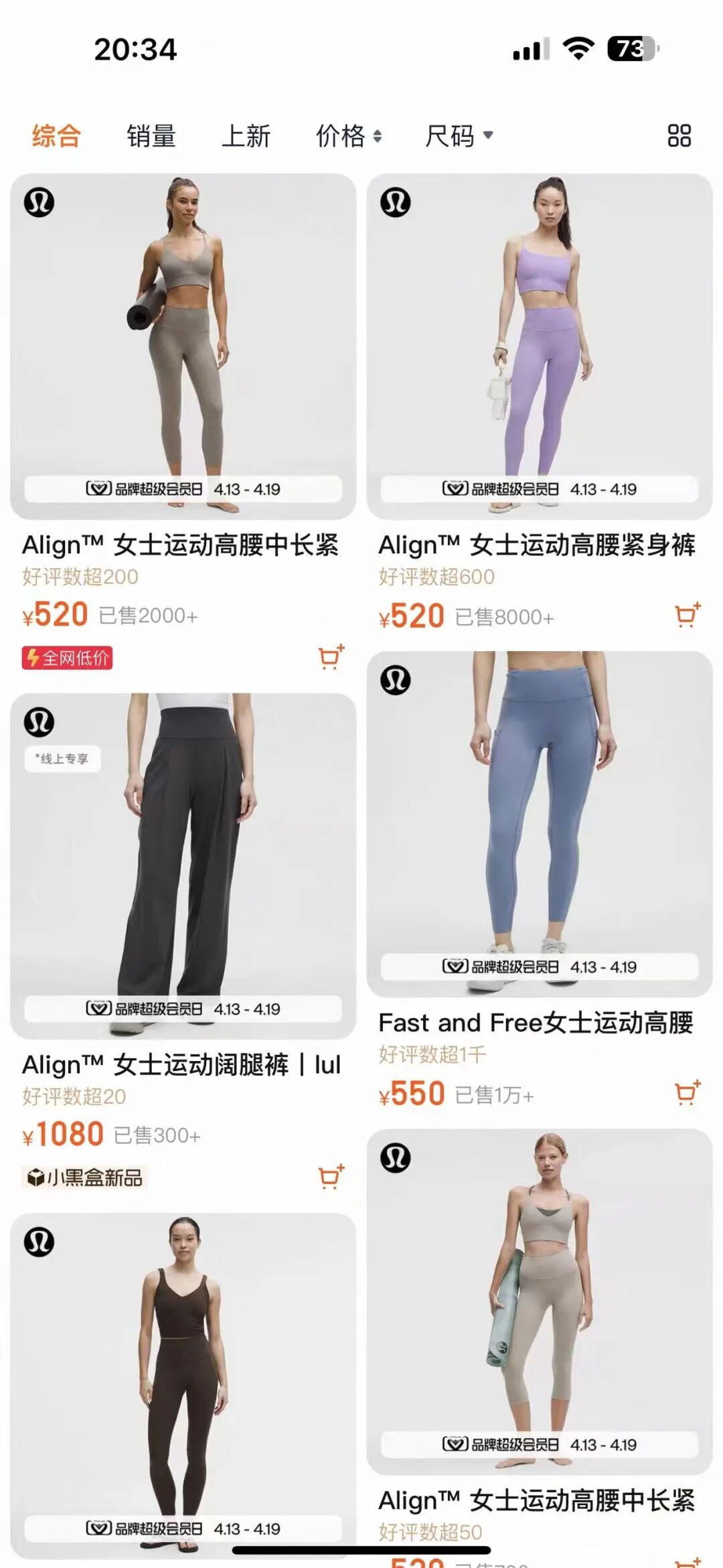Toggle the grid layout view icon

point(679,135)
